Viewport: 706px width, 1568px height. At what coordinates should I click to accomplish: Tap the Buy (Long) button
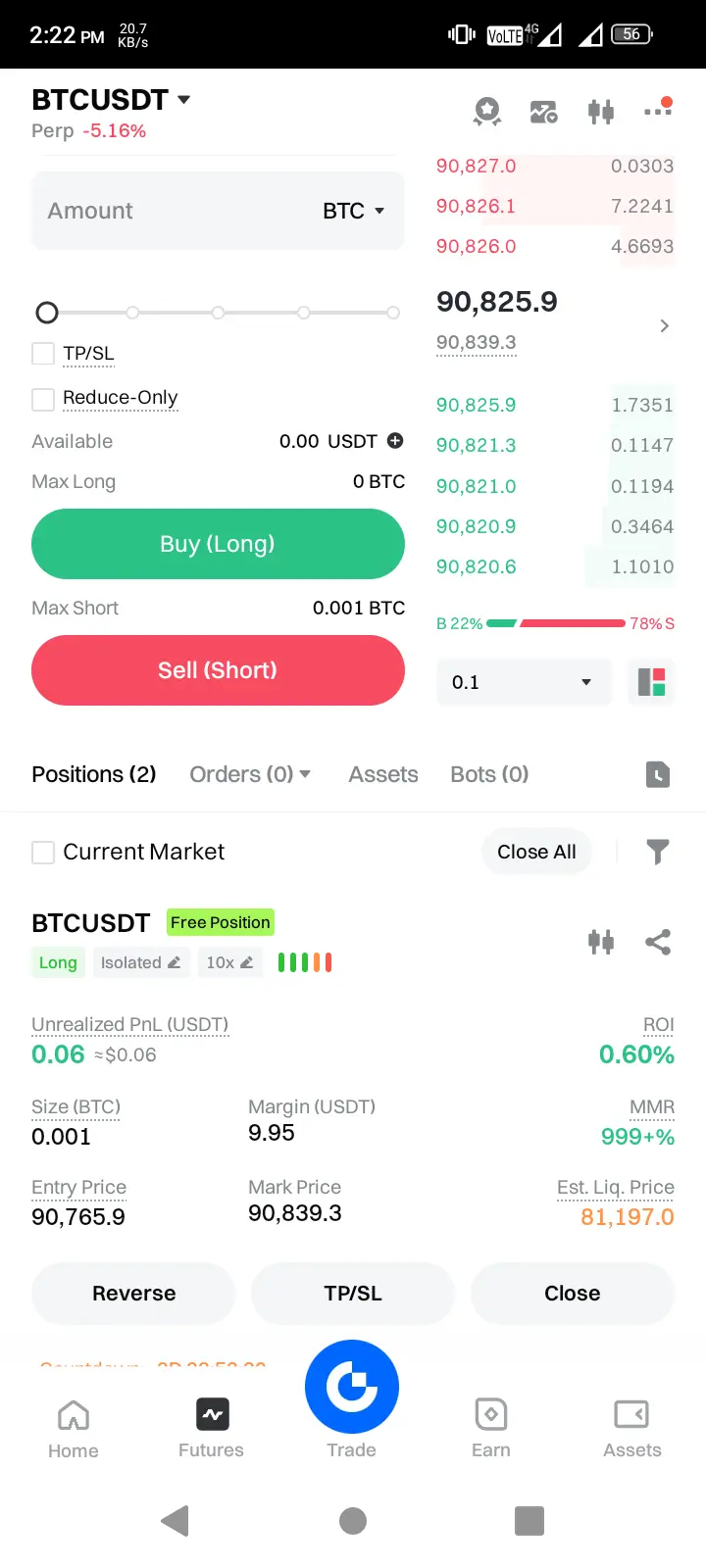pyautogui.click(x=218, y=544)
